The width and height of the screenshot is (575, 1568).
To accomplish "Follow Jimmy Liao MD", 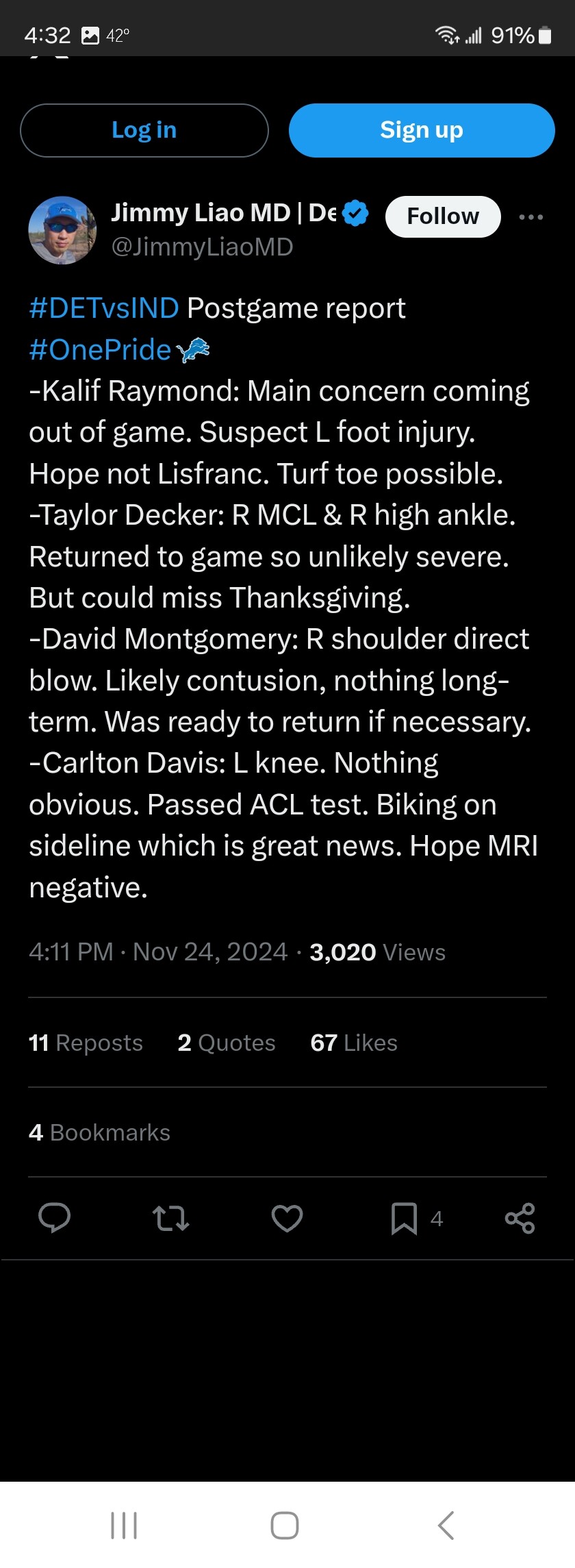I will [443, 216].
